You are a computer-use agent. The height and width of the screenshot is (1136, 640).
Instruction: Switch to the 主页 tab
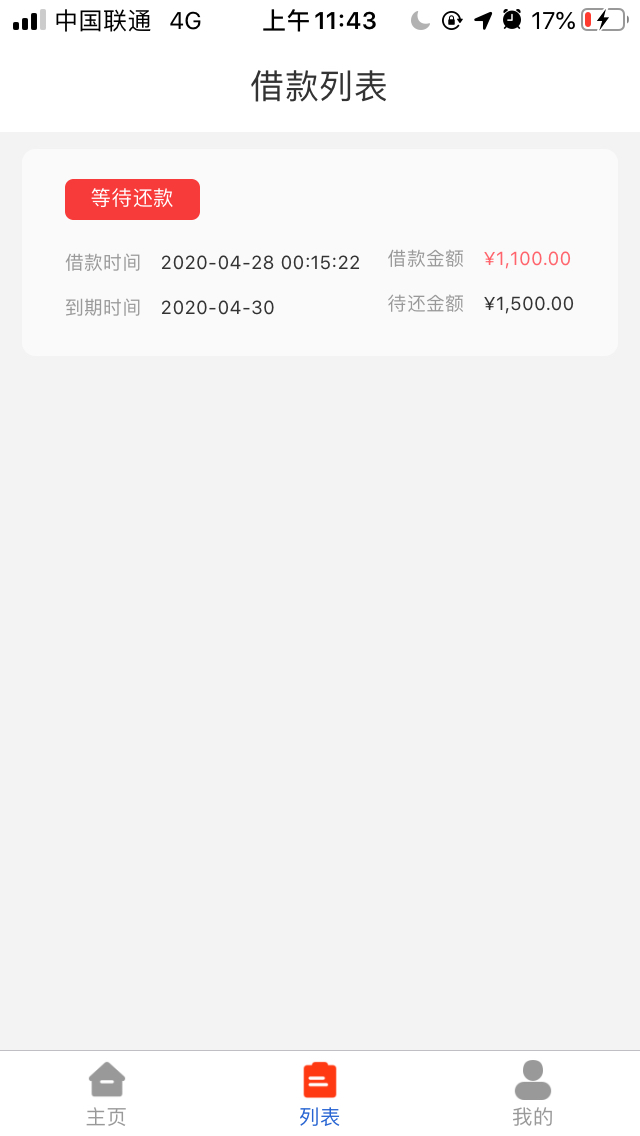[x=107, y=1094]
